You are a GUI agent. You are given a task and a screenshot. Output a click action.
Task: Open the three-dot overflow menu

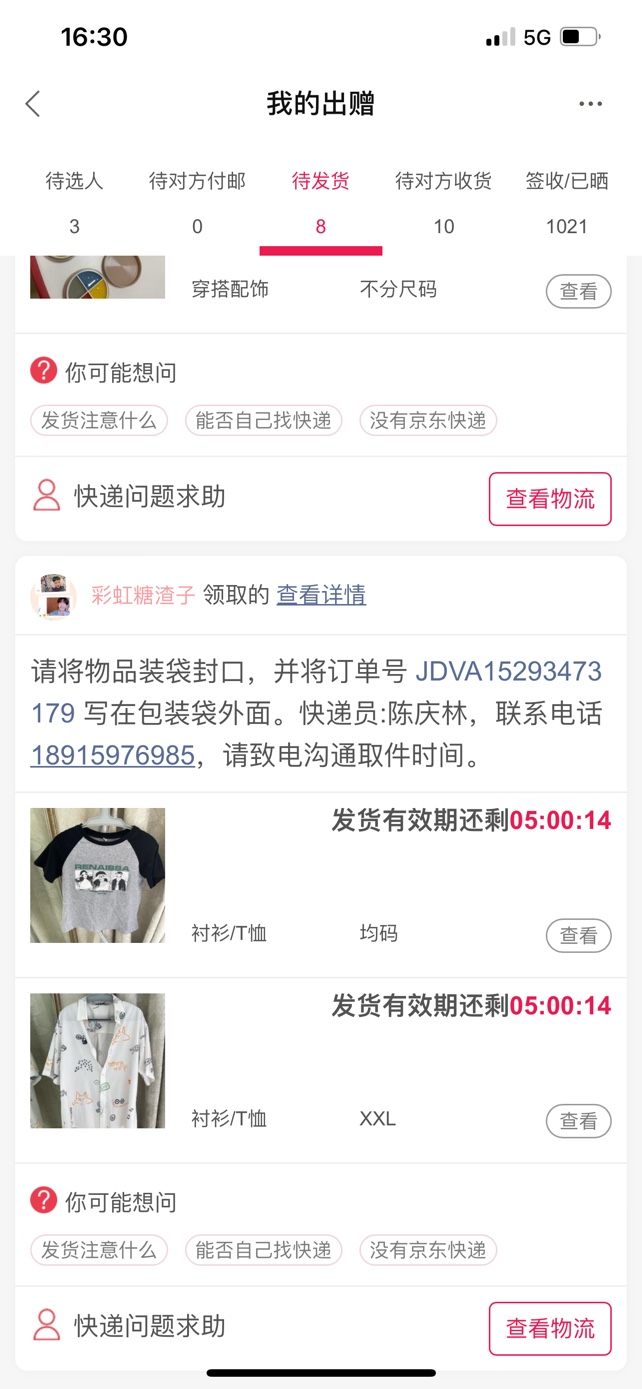pyautogui.click(x=590, y=104)
